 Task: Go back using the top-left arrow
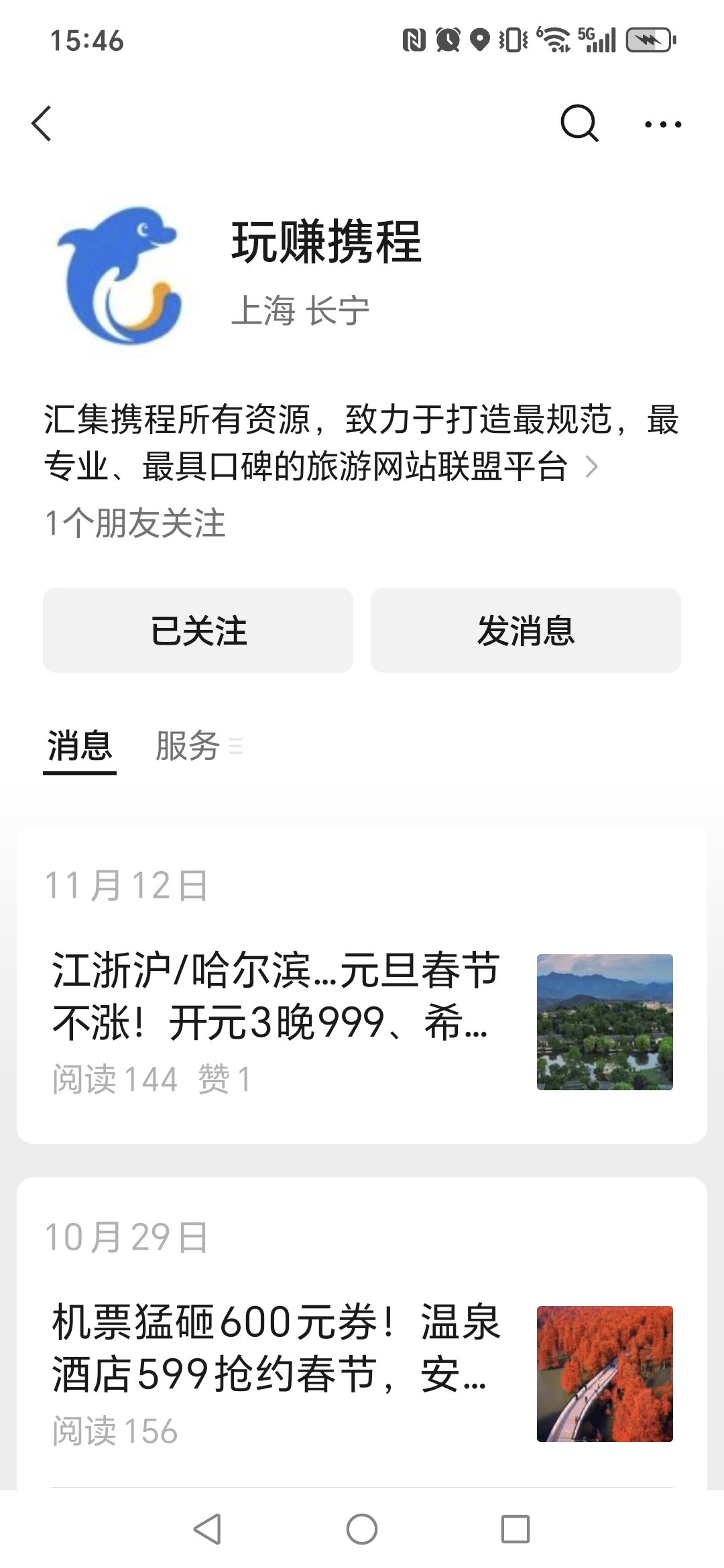(x=42, y=124)
